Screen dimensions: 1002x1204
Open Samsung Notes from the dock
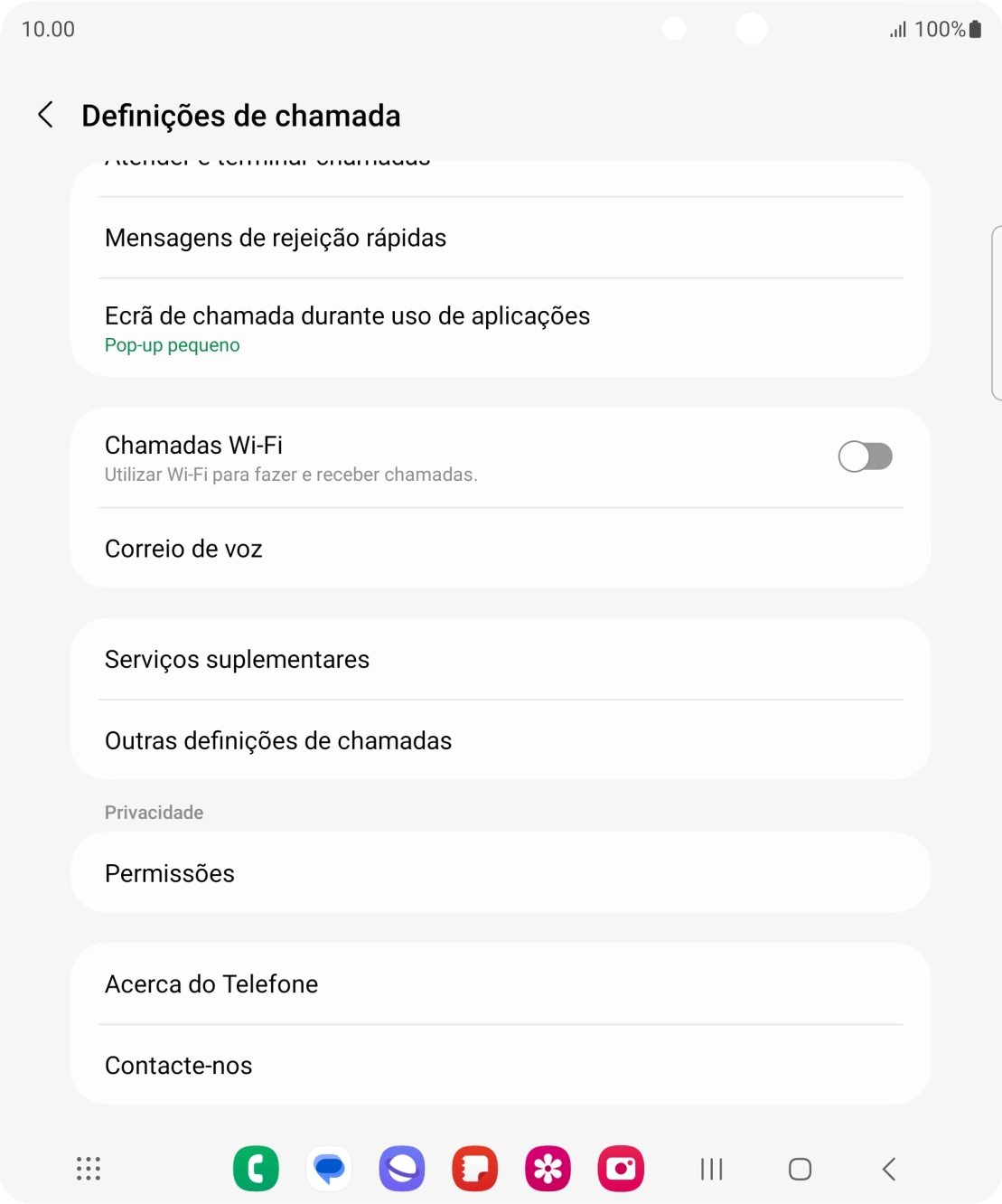pos(474,1168)
